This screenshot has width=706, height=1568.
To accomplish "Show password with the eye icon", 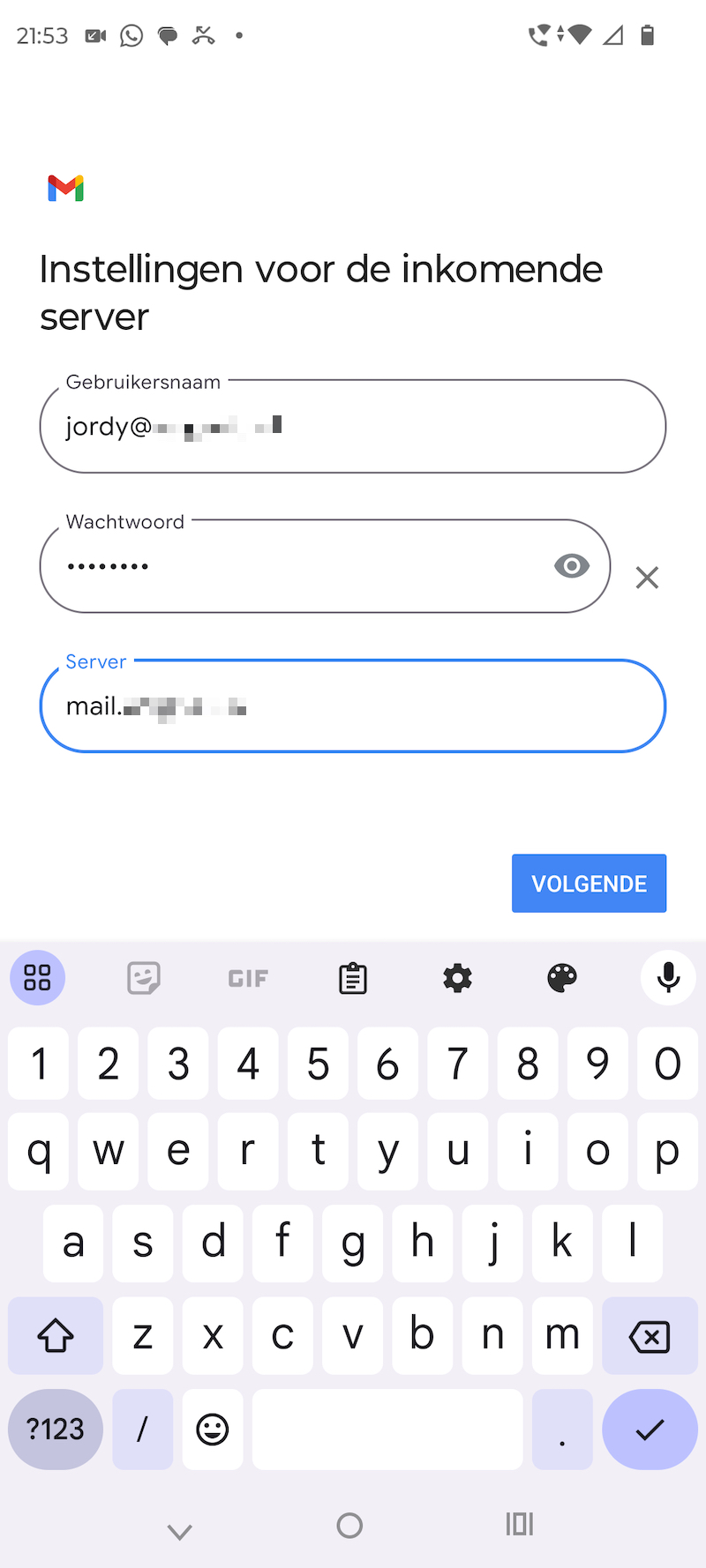I will pos(572,566).
